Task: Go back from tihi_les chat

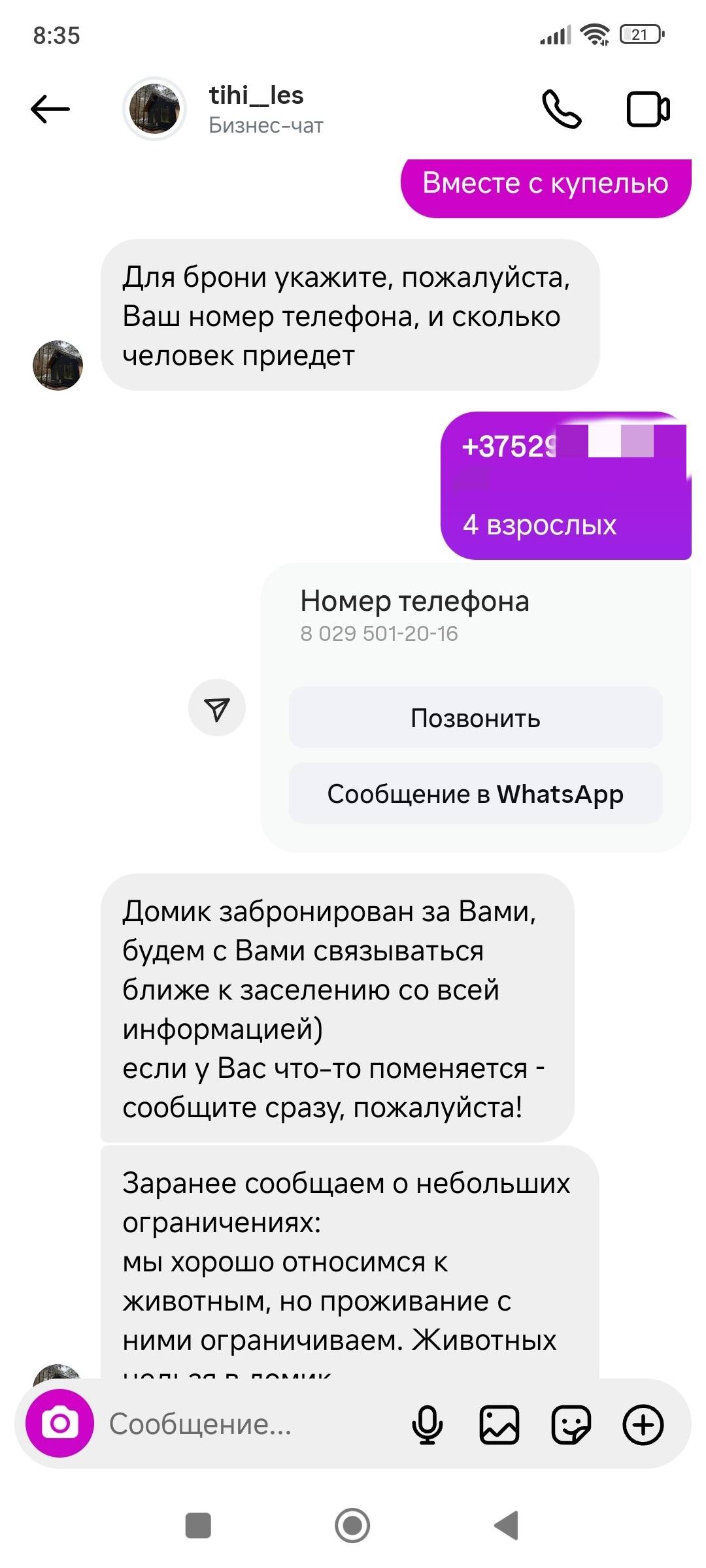Action: pos(50,108)
